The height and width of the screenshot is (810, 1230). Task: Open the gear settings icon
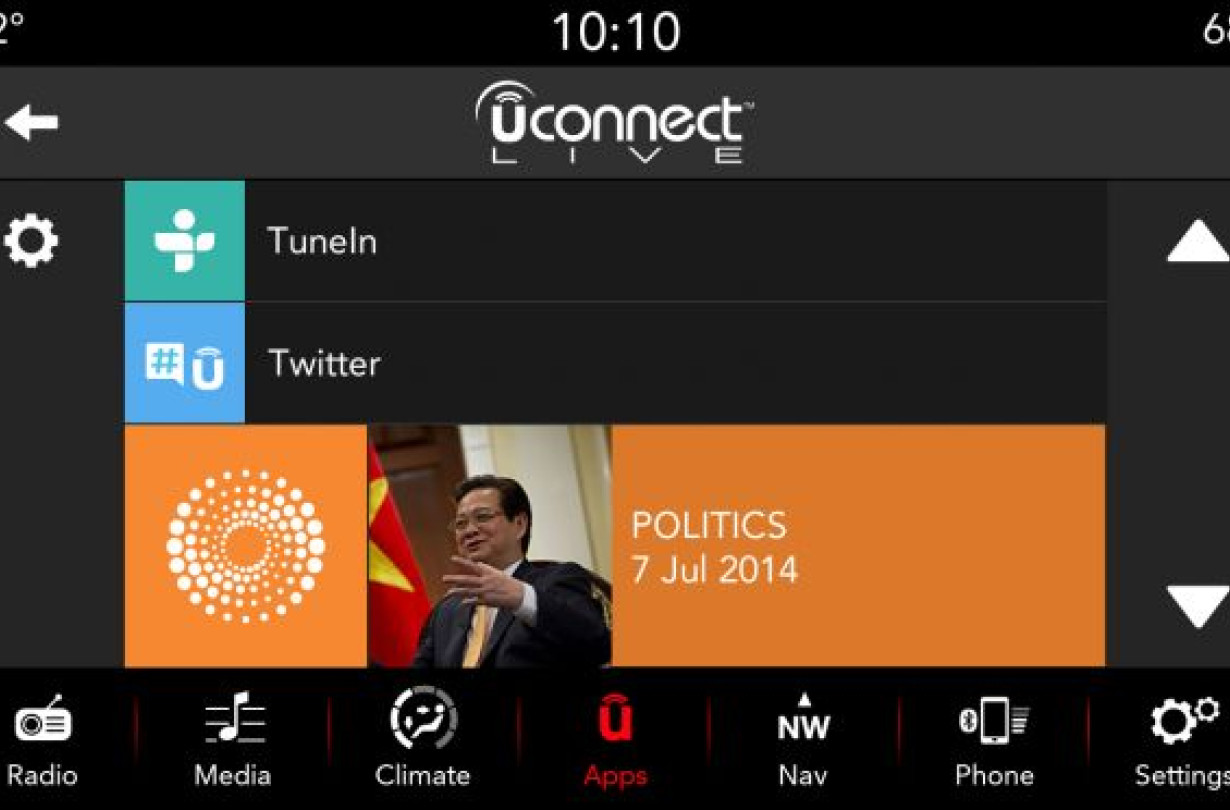point(31,241)
